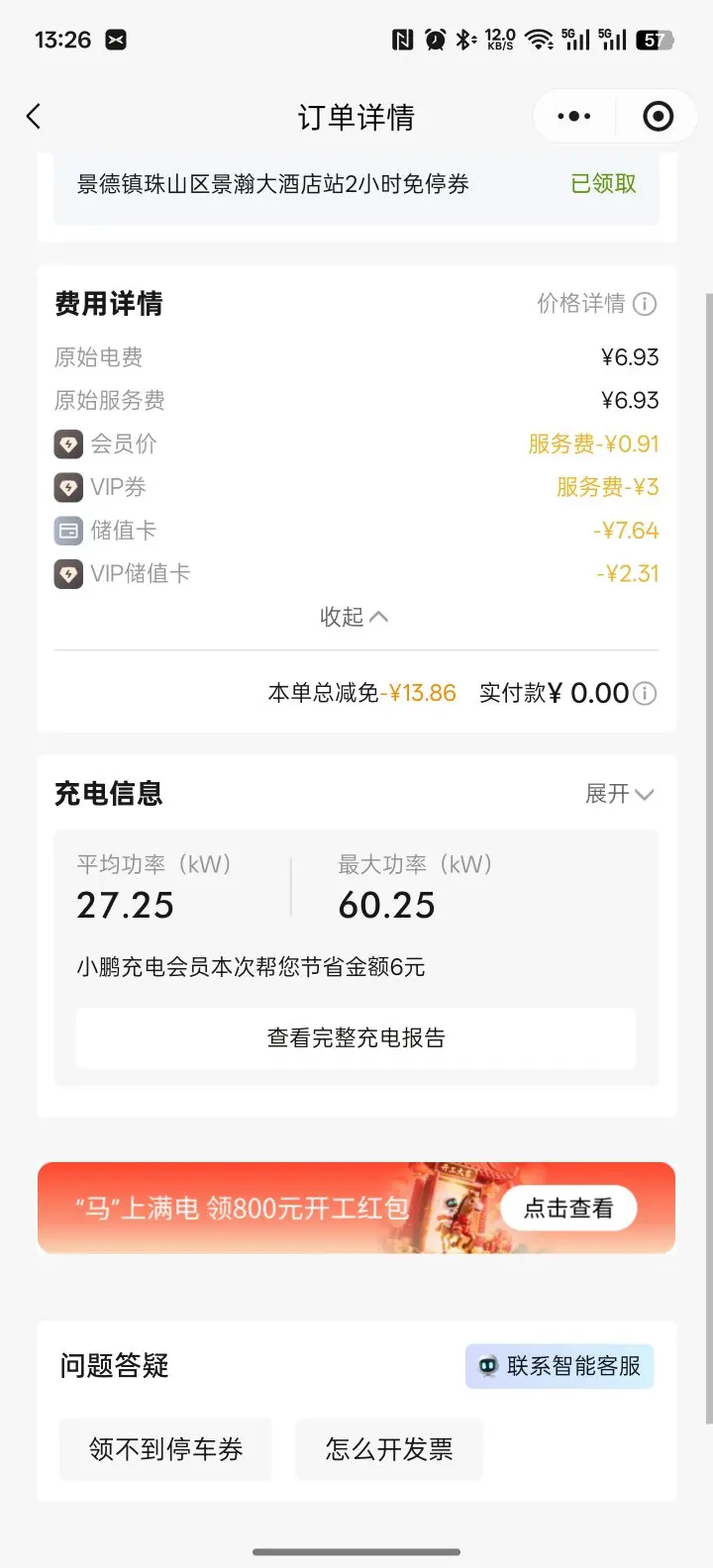Screen dimensions: 713x1568
Task: Tap the 已领取 parking coupon status
Action: (603, 184)
